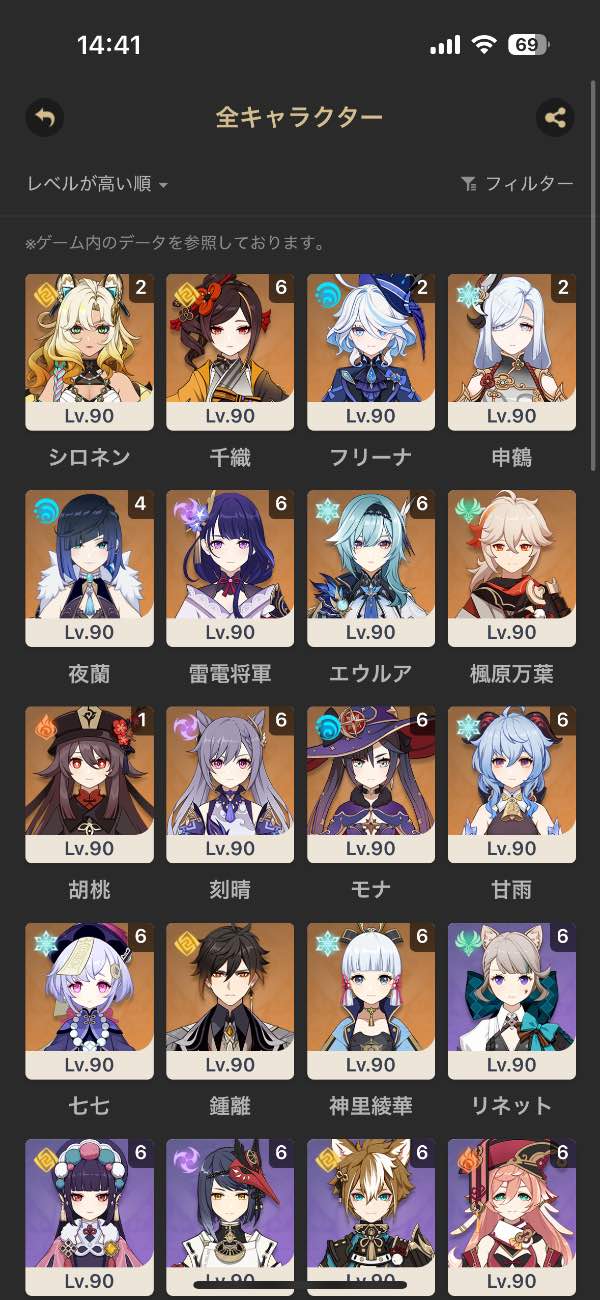This screenshot has height=1300, width=600.
Task: Share the character list
Action: 555,118
